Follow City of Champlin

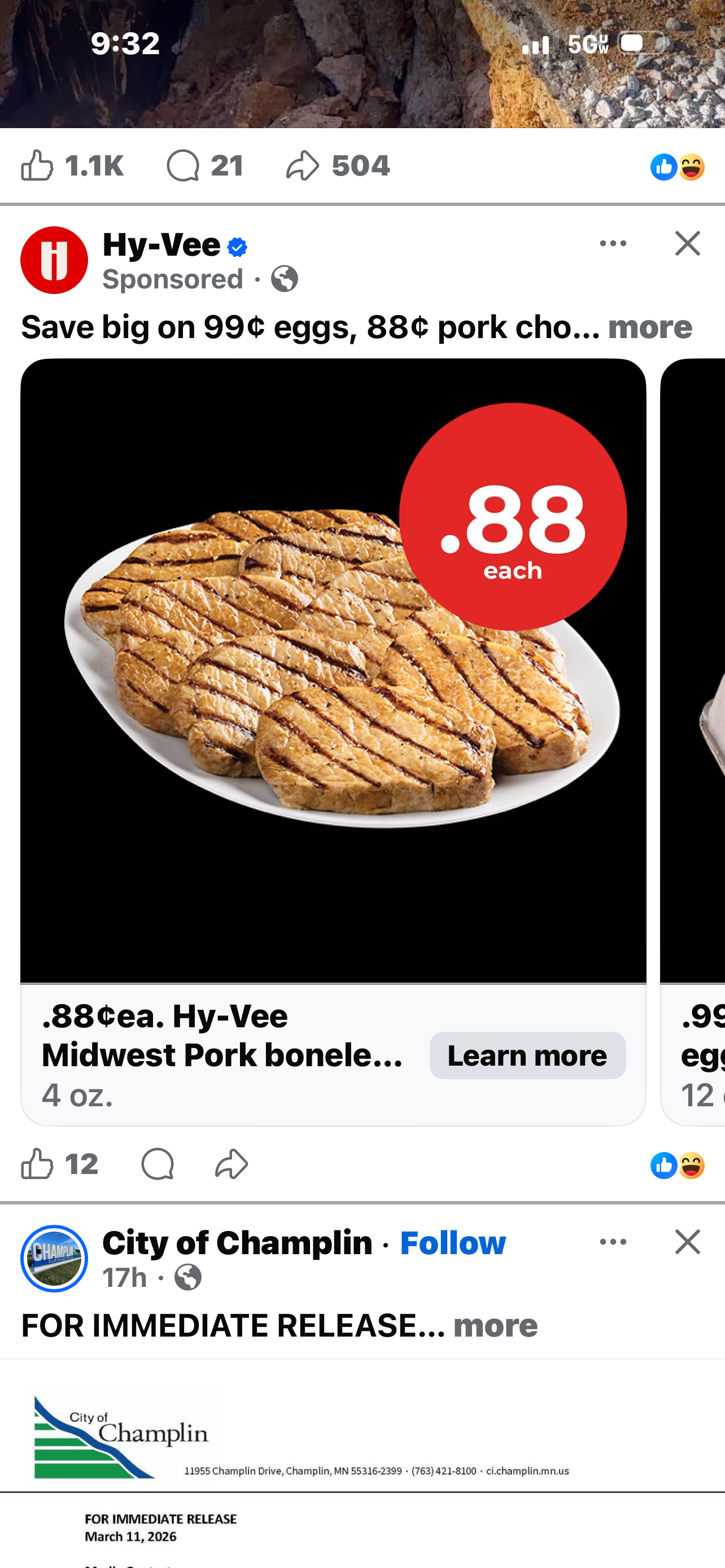pyautogui.click(x=452, y=1242)
